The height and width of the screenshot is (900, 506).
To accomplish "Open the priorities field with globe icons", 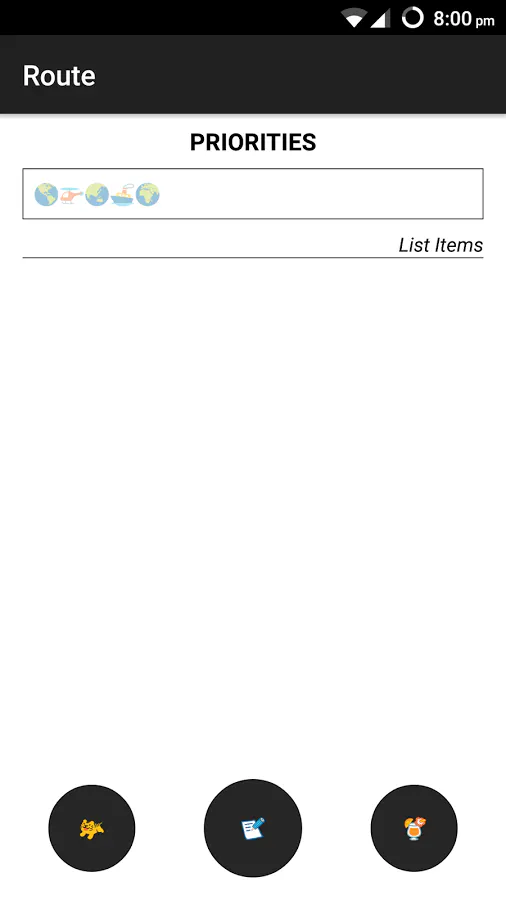I will 253,194.
